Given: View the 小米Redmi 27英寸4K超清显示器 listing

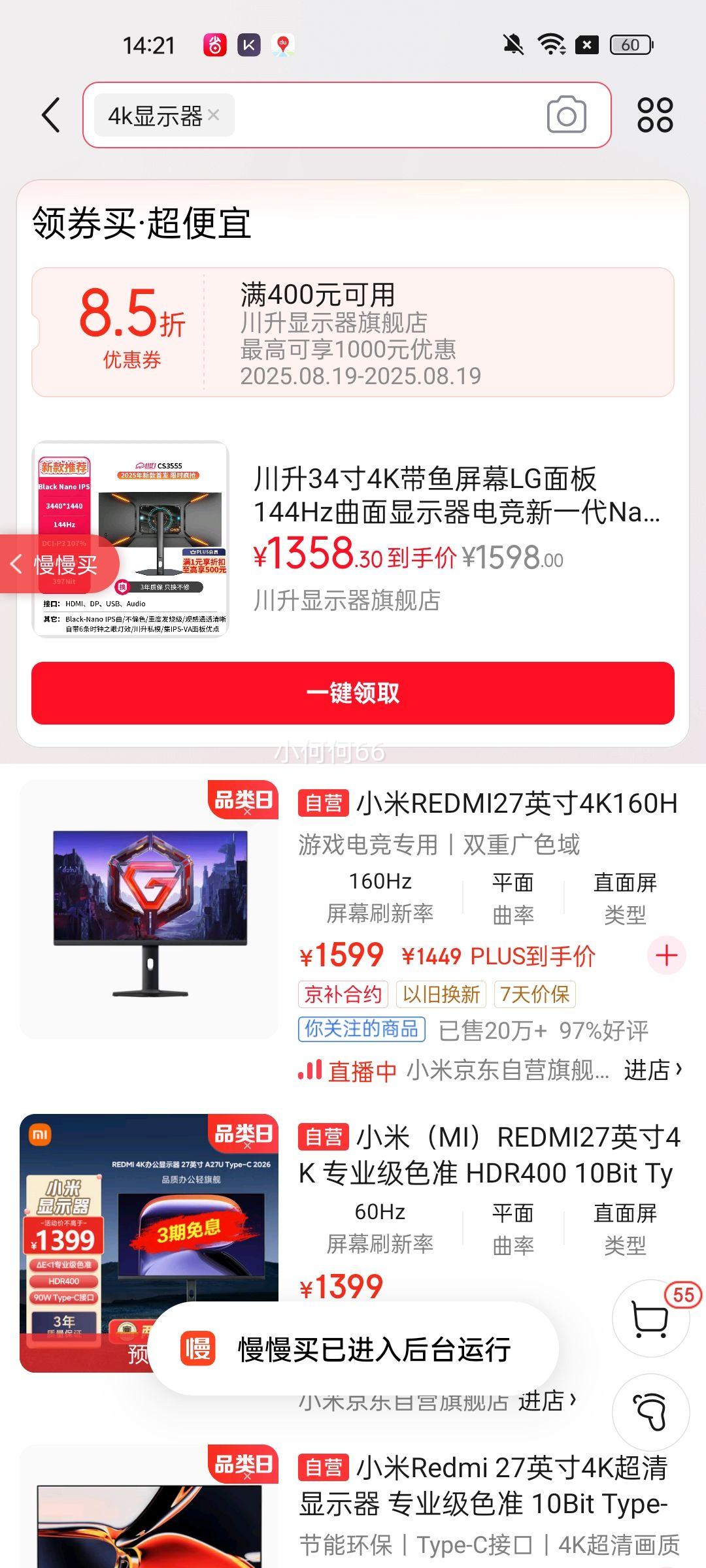Looking at the screenshot, I should (x=484, y=1486).
